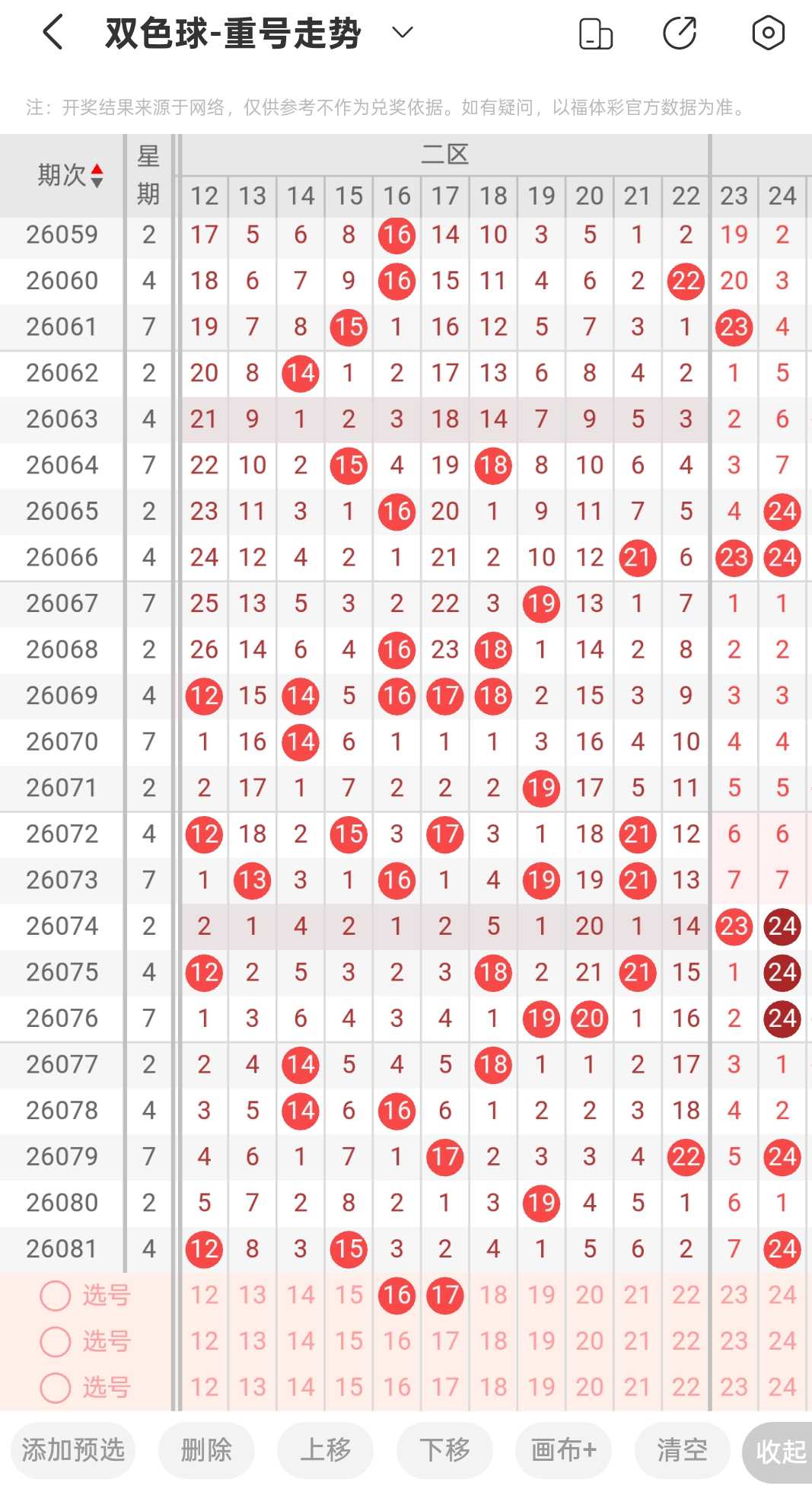Share this trend chart
This screenshot has width=812, height=1489.
click(x=680, y=33)
